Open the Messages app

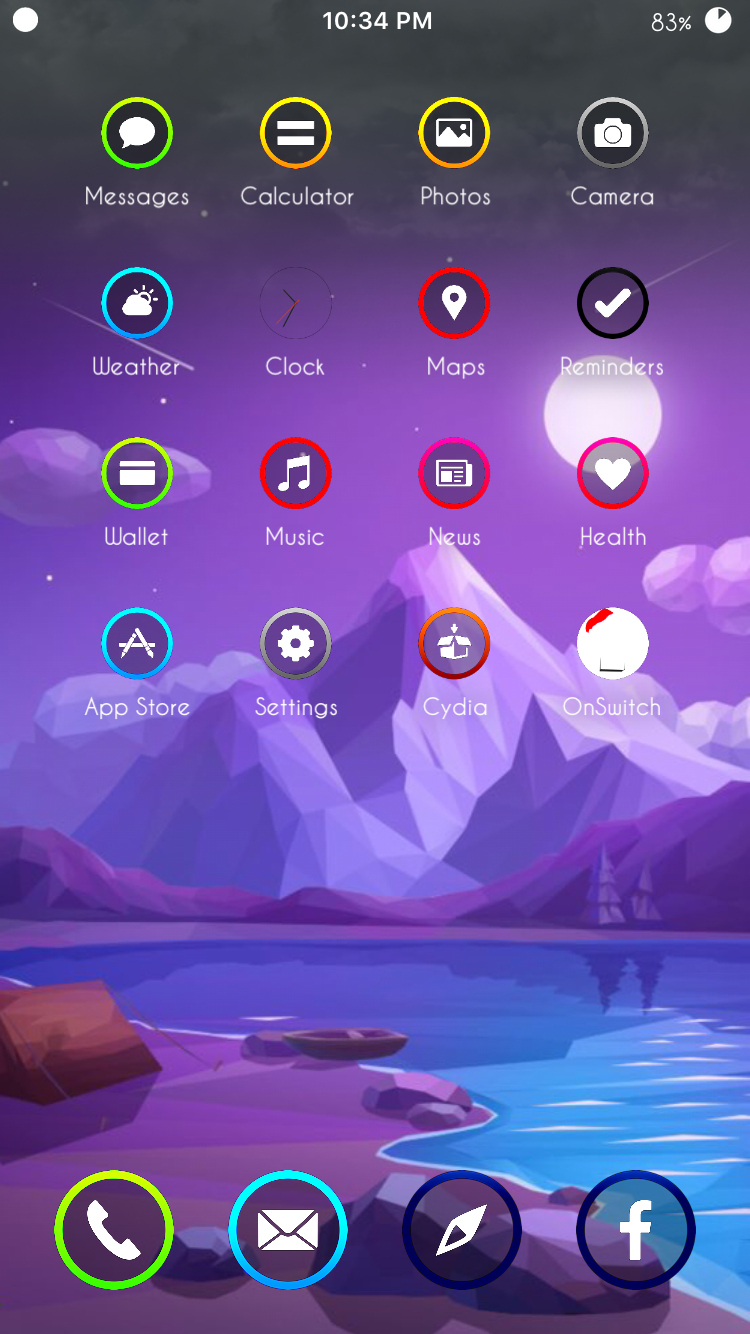point(137,133)
